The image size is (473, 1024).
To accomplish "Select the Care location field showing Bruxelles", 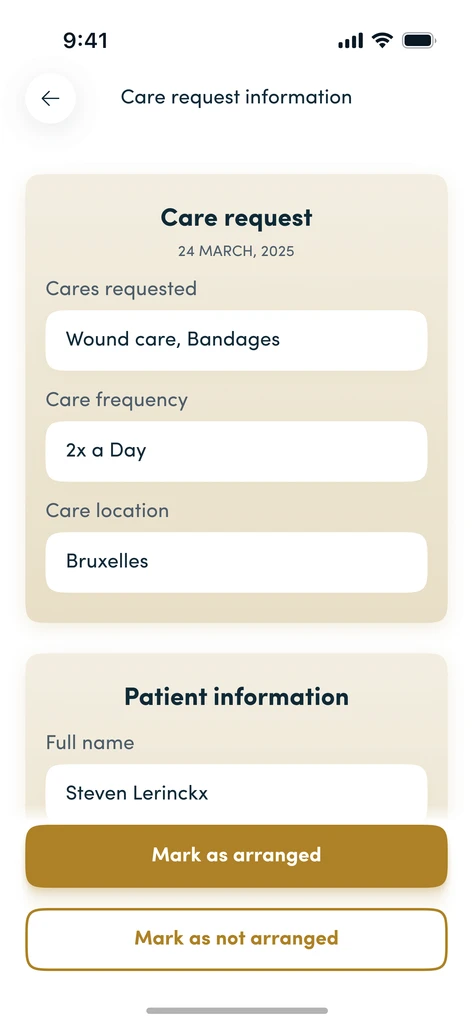I will (236, 562).
